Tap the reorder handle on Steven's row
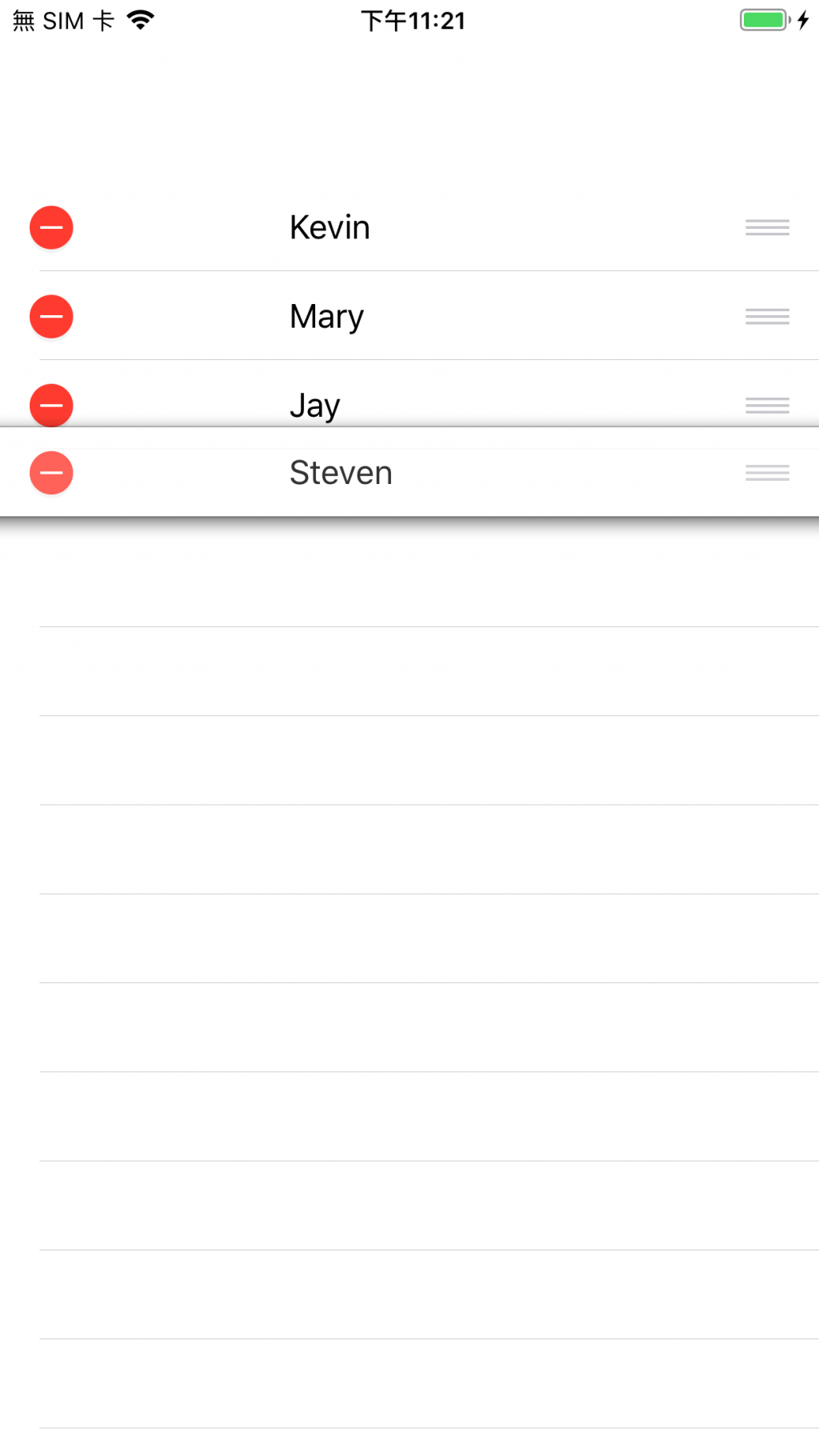The width and height of the screenshot is (819, 1456). click(767, 473)
